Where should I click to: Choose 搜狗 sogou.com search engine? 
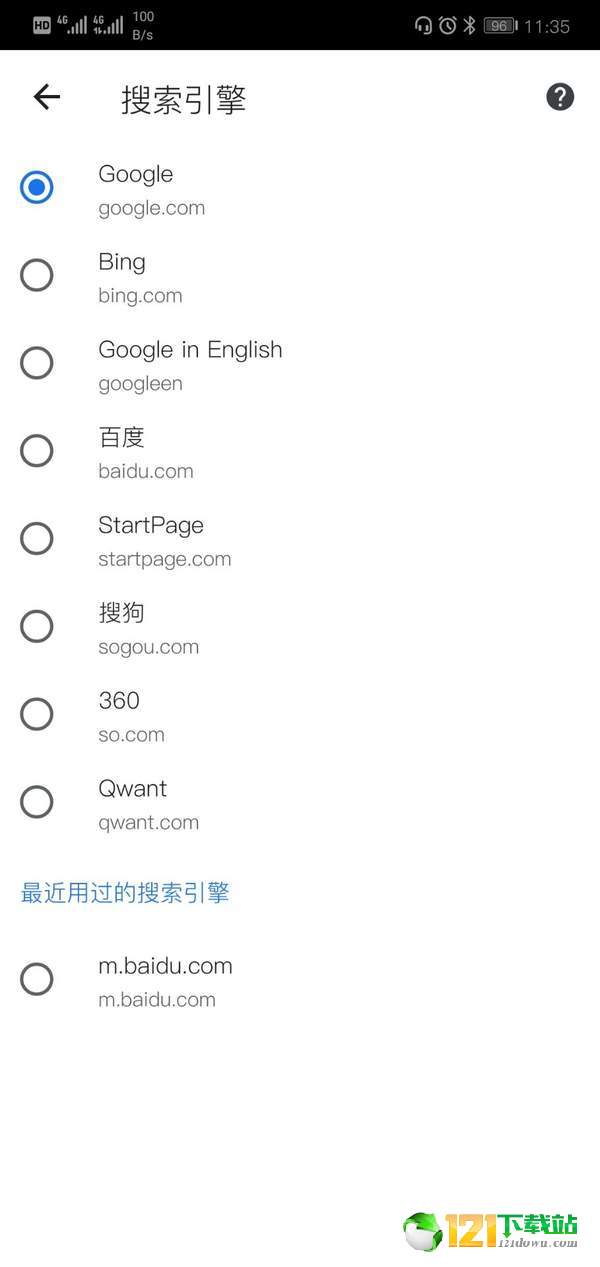tap(300, 629)
